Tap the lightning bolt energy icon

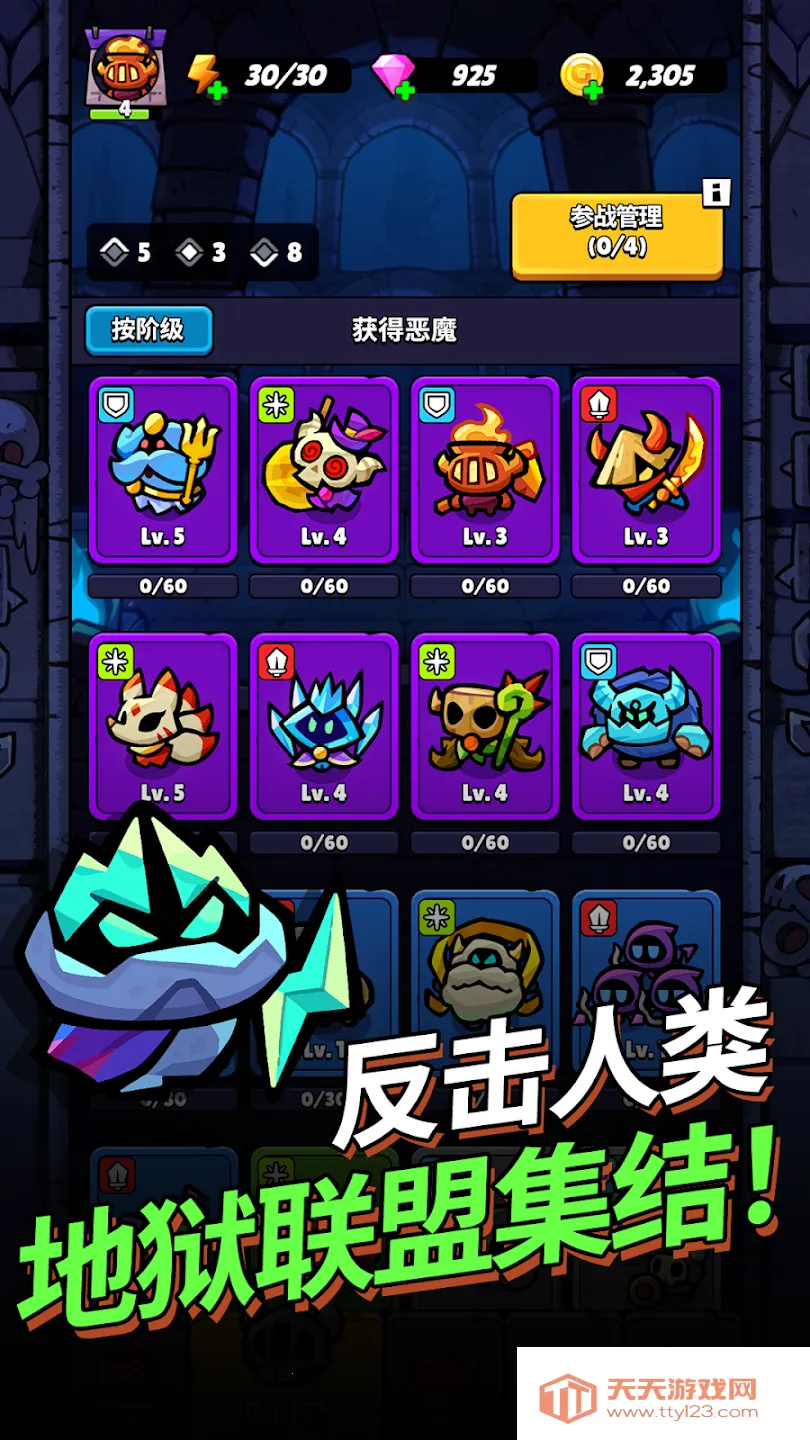point(205,68)
